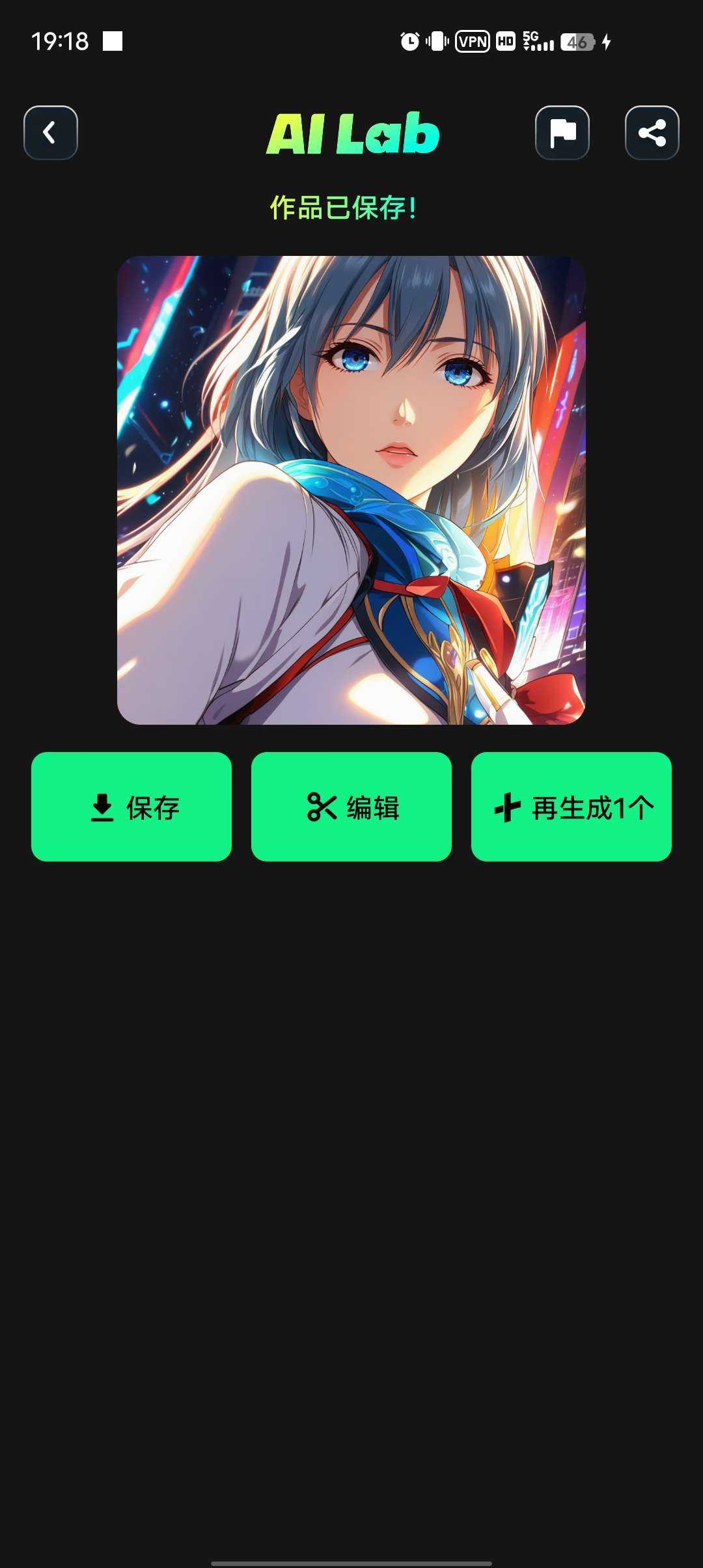
Task: Report this artwork with the flag icon
Action: coord(562,133)
